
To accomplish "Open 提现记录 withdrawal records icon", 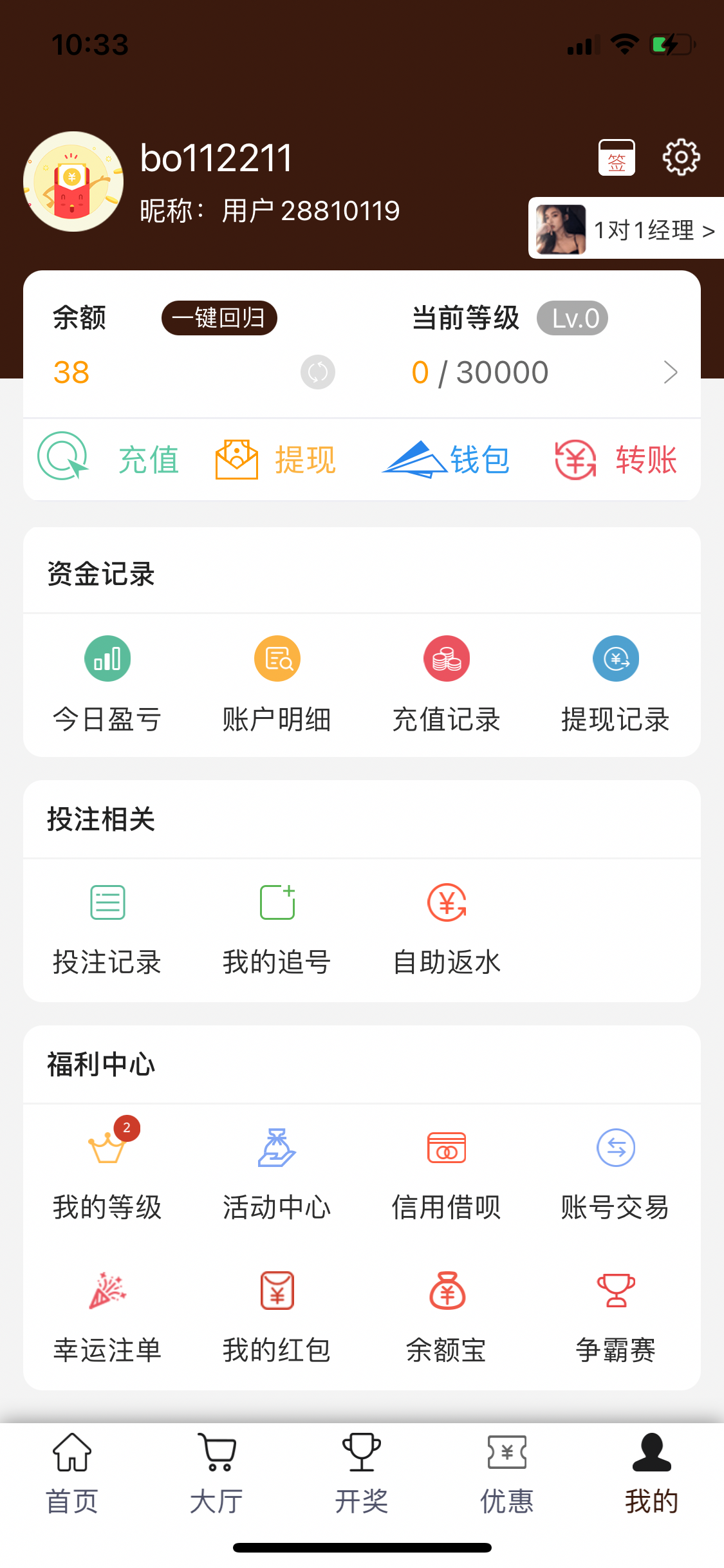I will (x=616, y=658).
